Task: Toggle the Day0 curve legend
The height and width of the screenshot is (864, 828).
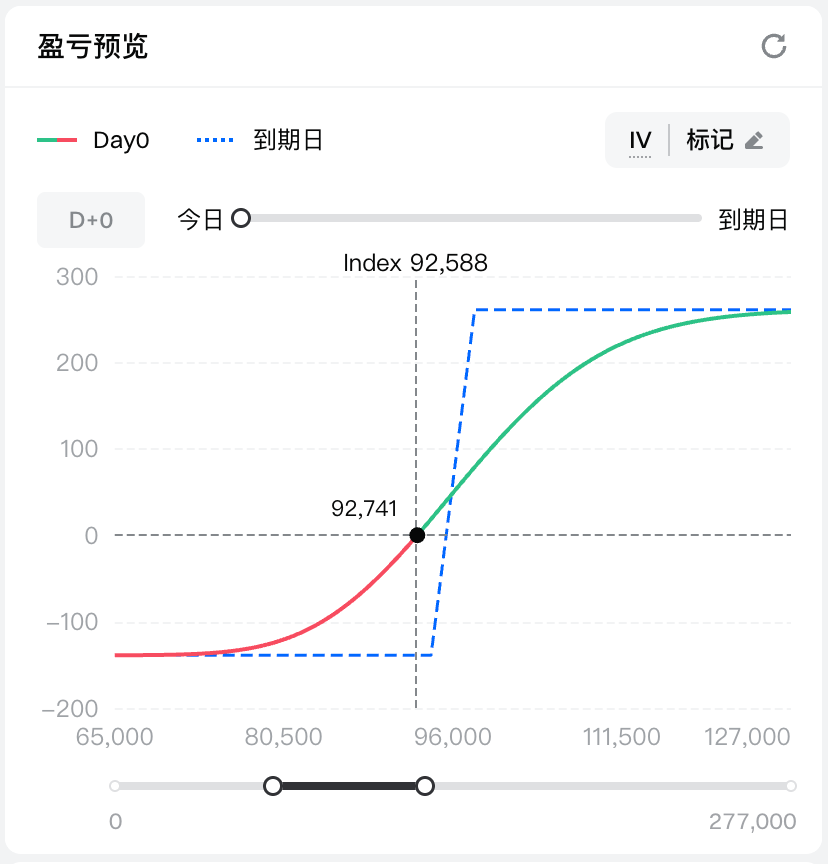Action: (93, 140)
